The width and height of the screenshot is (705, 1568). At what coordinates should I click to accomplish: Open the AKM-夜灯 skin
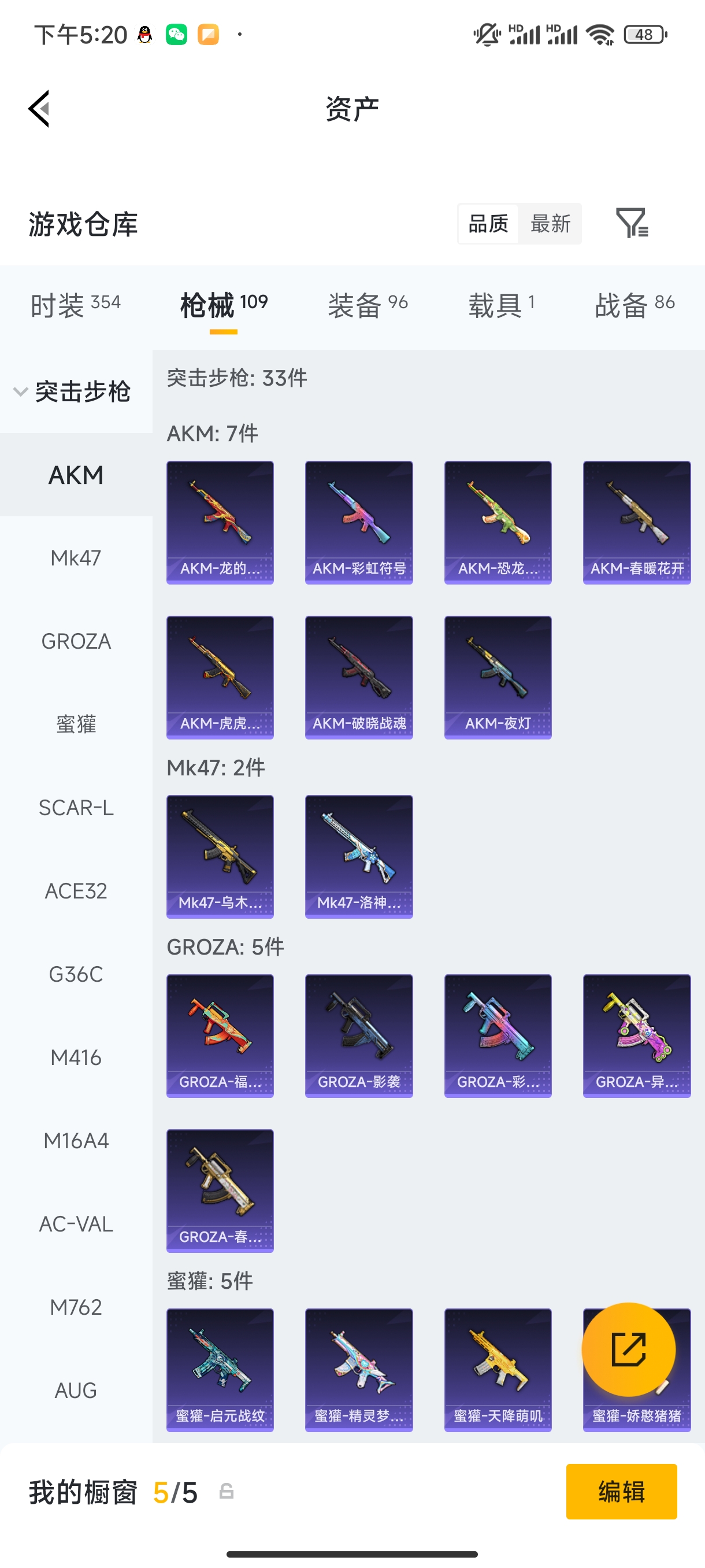498,677
